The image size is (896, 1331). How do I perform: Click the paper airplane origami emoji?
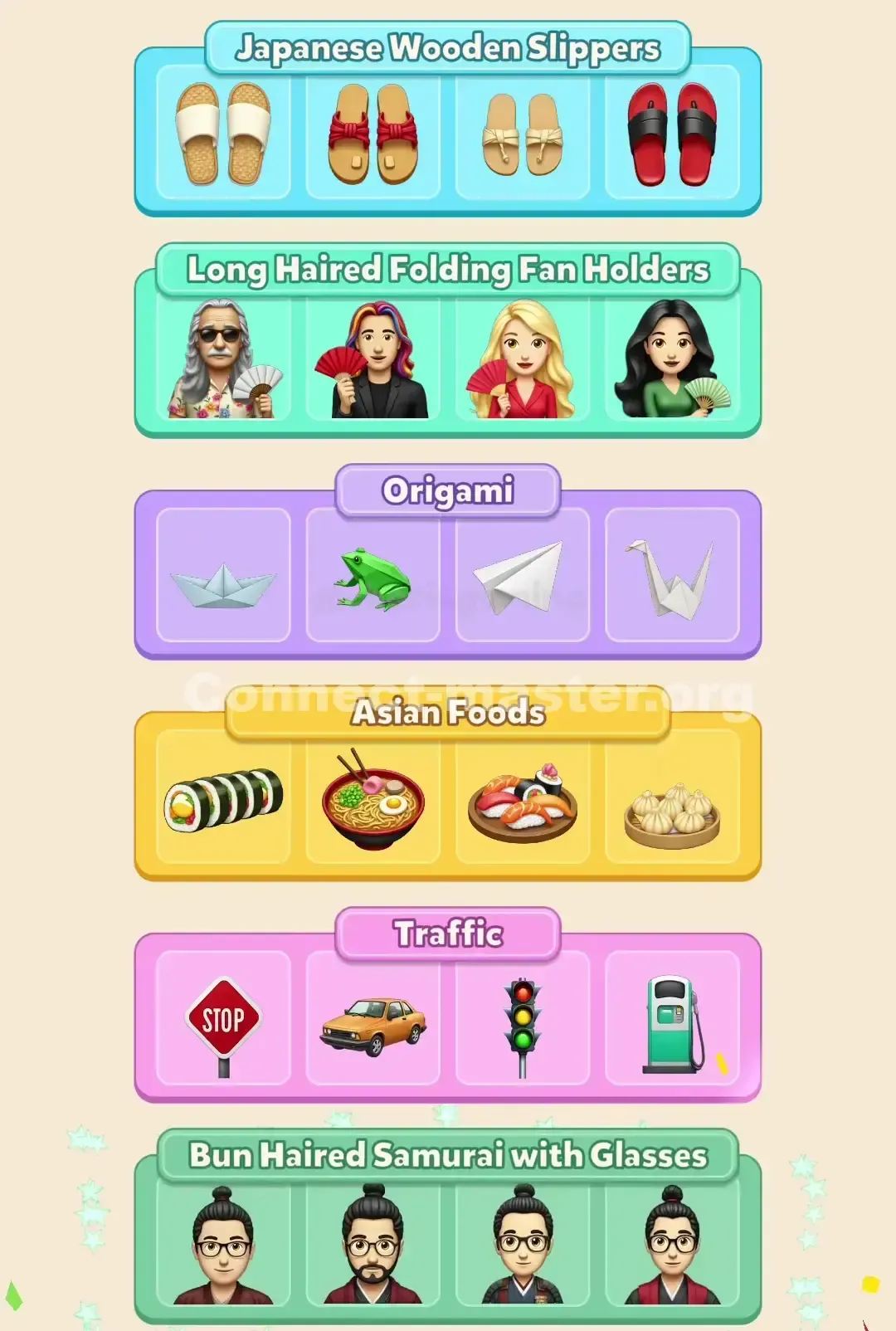[x=523, y=575]
